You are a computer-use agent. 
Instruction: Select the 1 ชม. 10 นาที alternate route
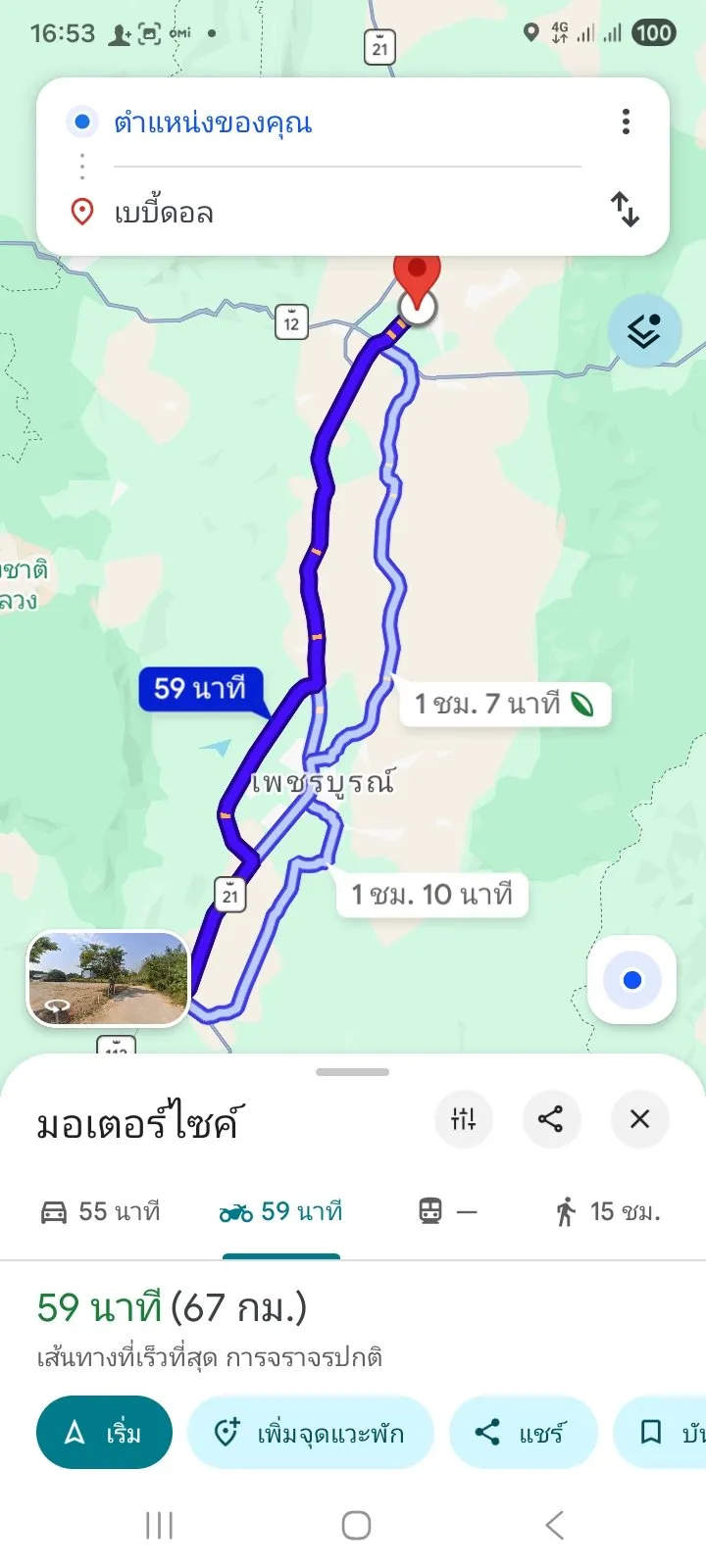(x=432, y=895)
